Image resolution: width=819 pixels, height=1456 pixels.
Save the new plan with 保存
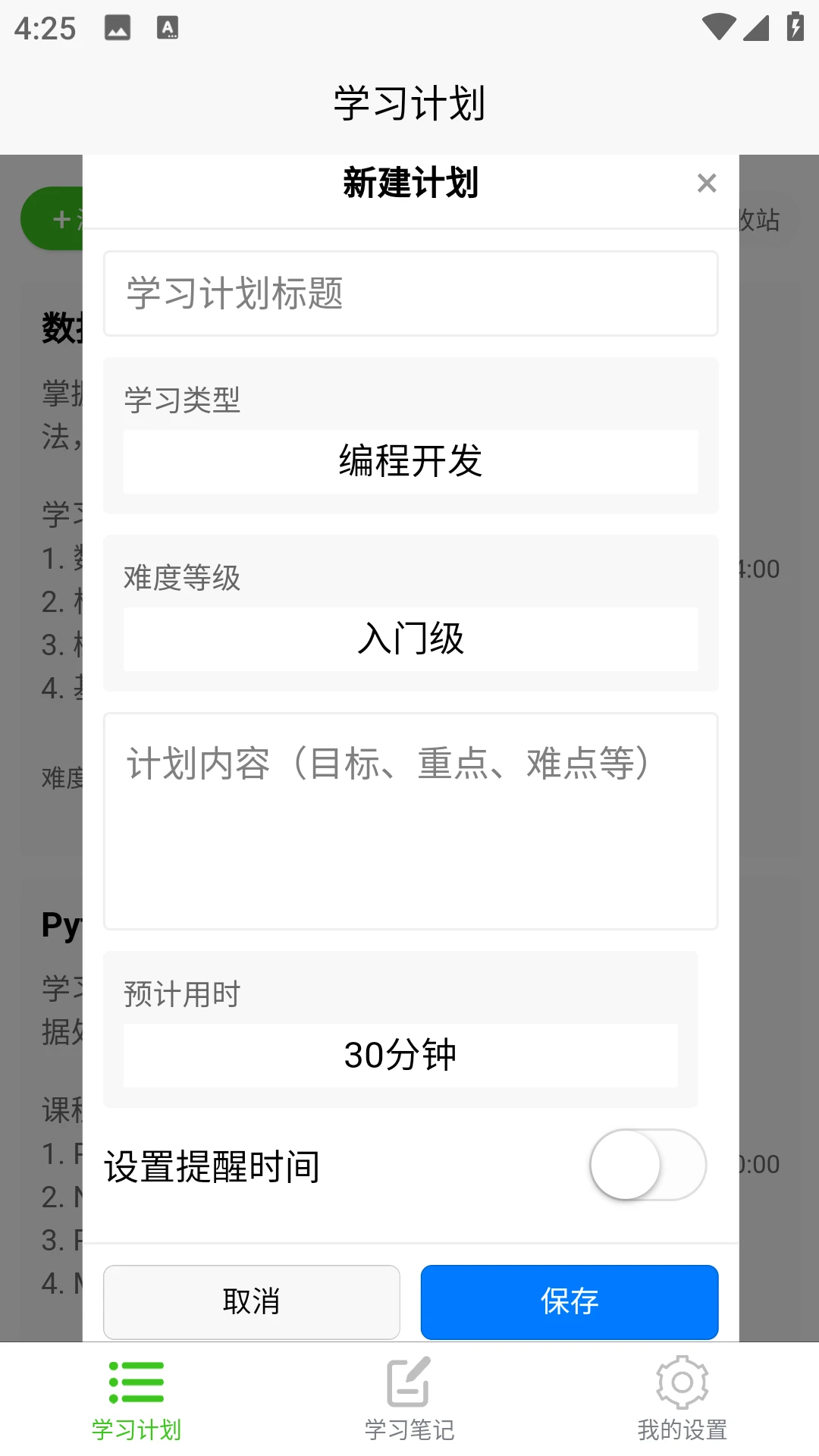coord(570,1302)
